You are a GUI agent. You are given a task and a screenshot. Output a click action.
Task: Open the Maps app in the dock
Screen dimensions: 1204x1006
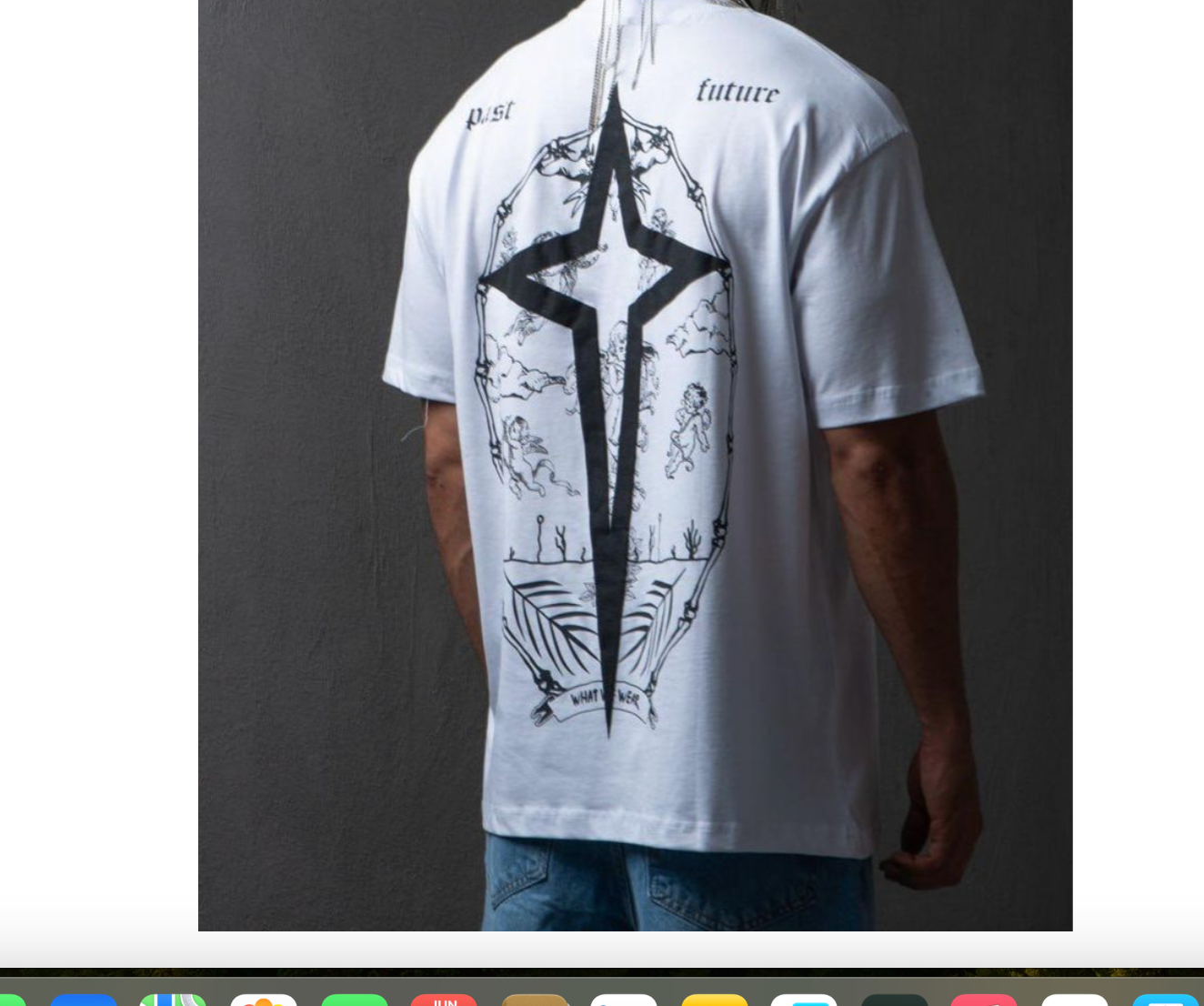[x=173, y=1000]
